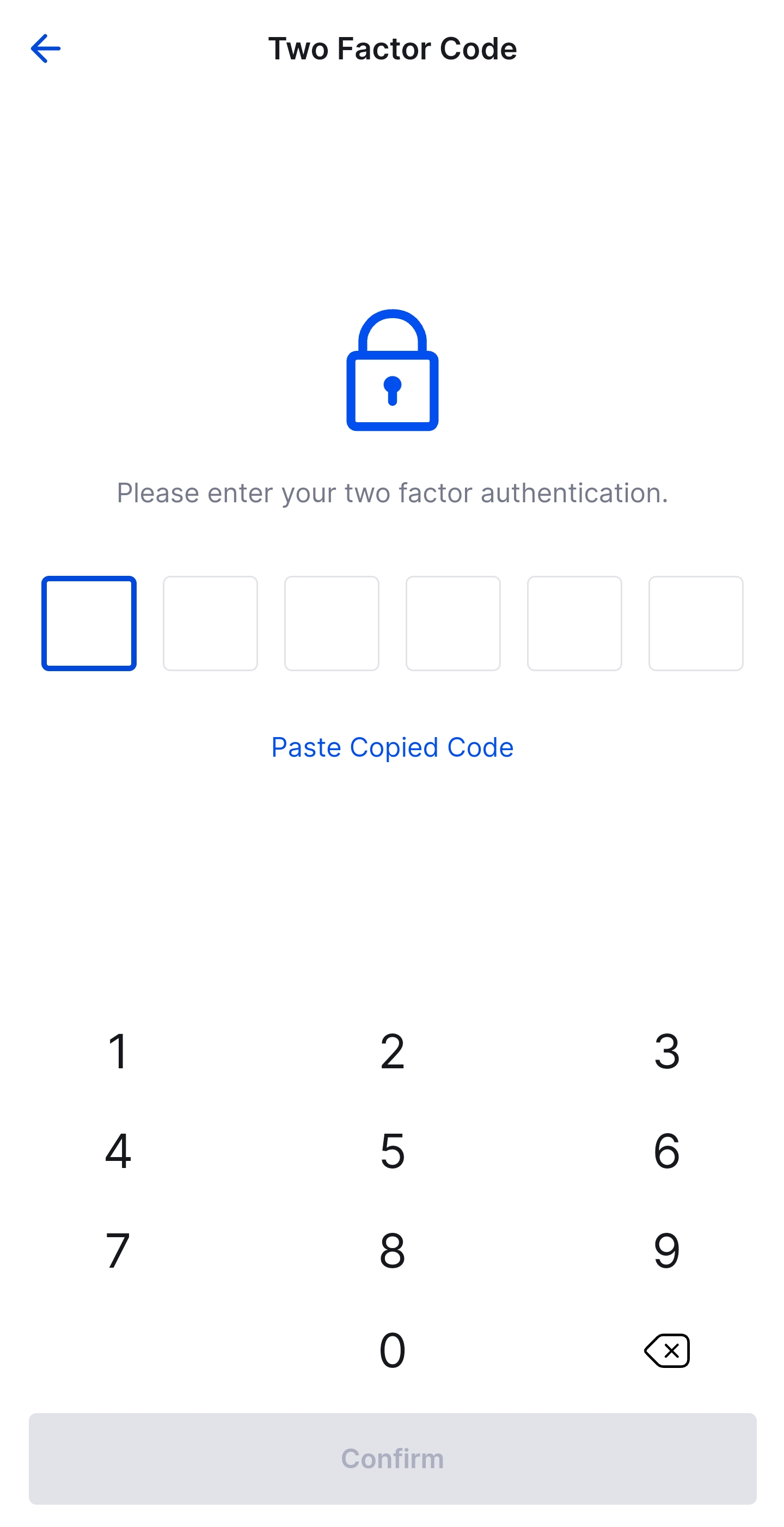
Task: Enter digit 5 on the keypad
Action: (x=391, y=1151)
